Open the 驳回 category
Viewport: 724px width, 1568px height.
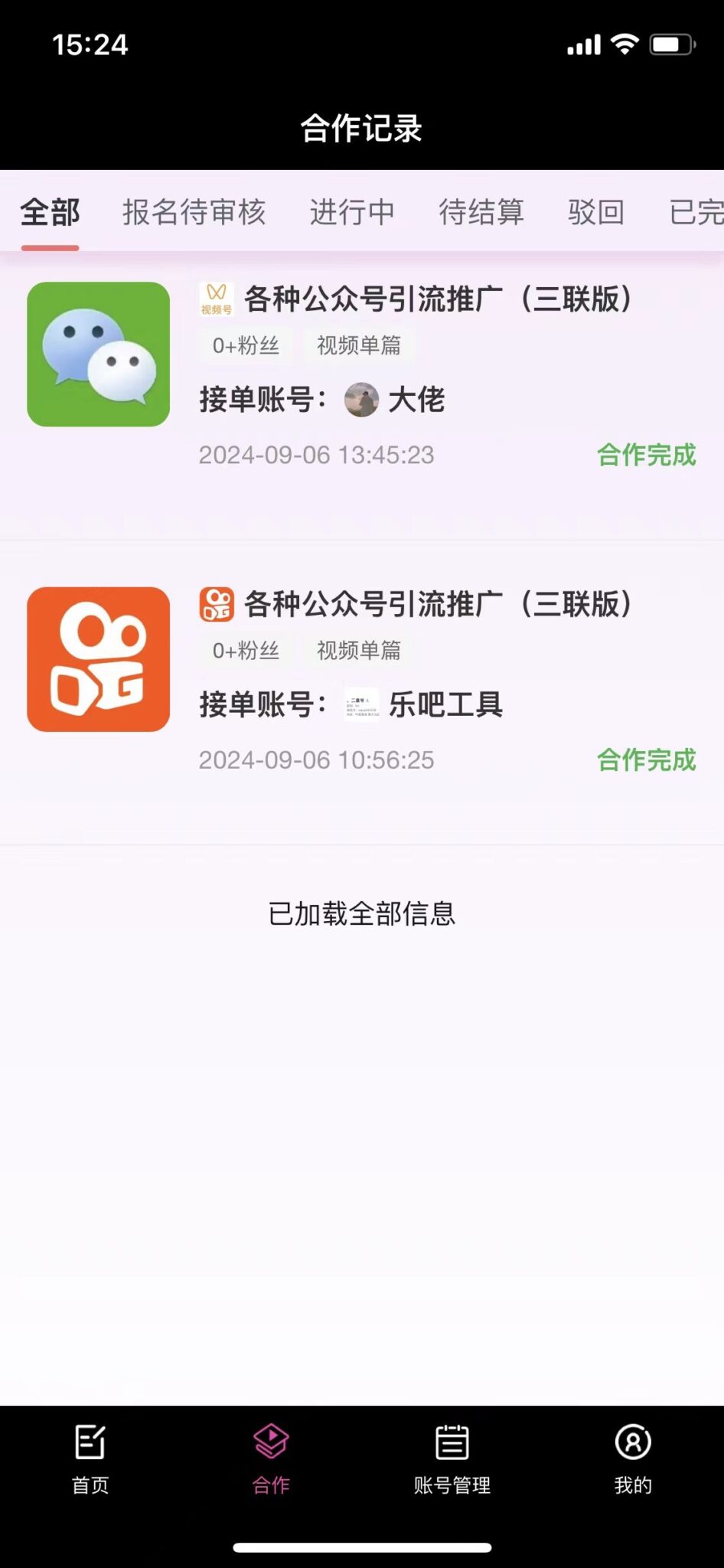pos(596,213)
